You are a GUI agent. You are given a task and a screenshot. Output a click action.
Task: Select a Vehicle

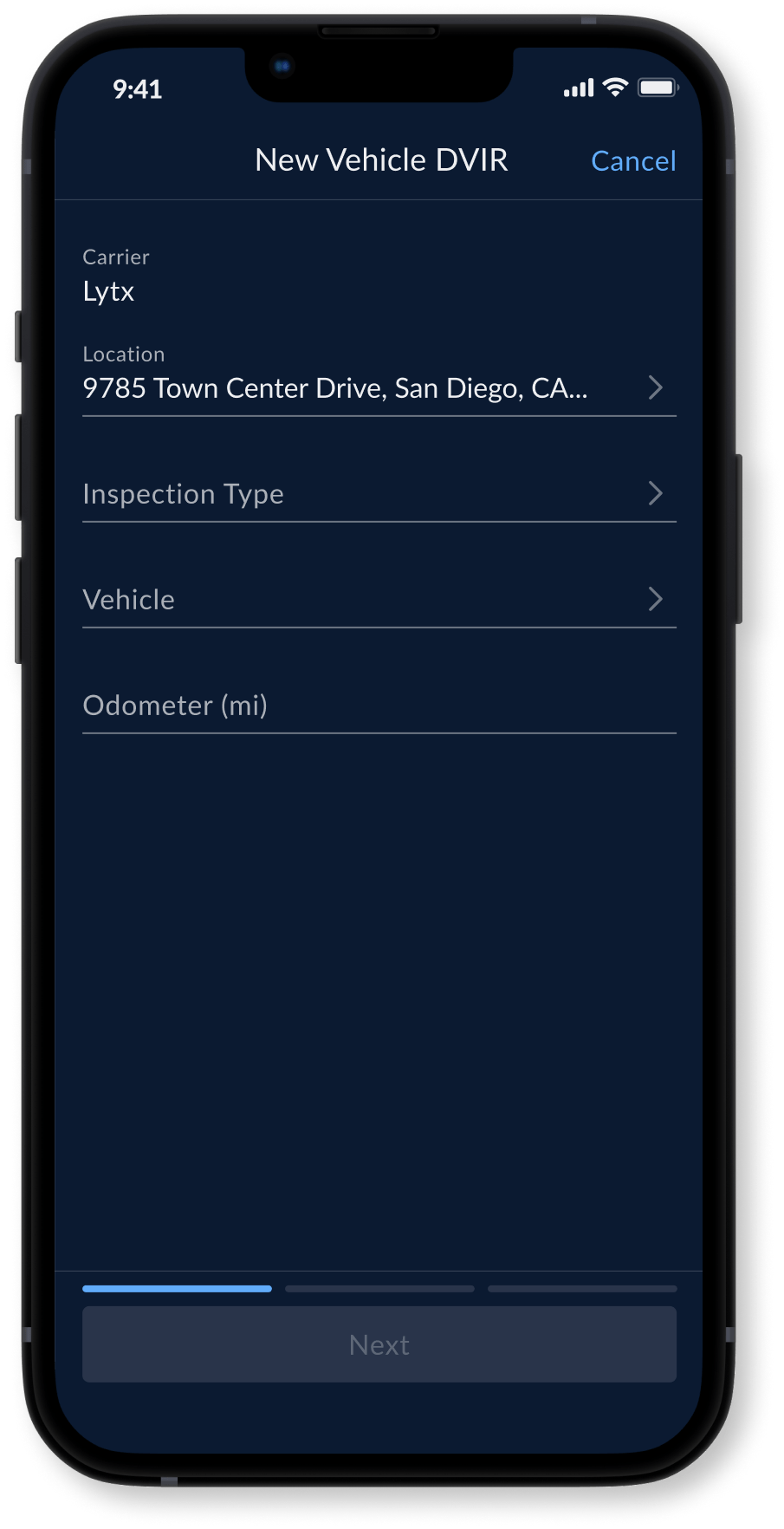click(x=379, y=600)
